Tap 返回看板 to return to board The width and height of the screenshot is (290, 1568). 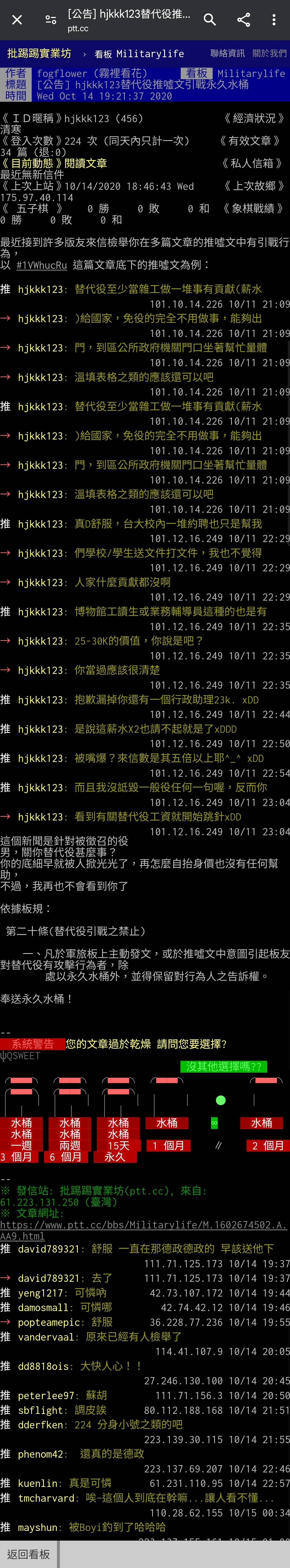(x=29, y=1554)
